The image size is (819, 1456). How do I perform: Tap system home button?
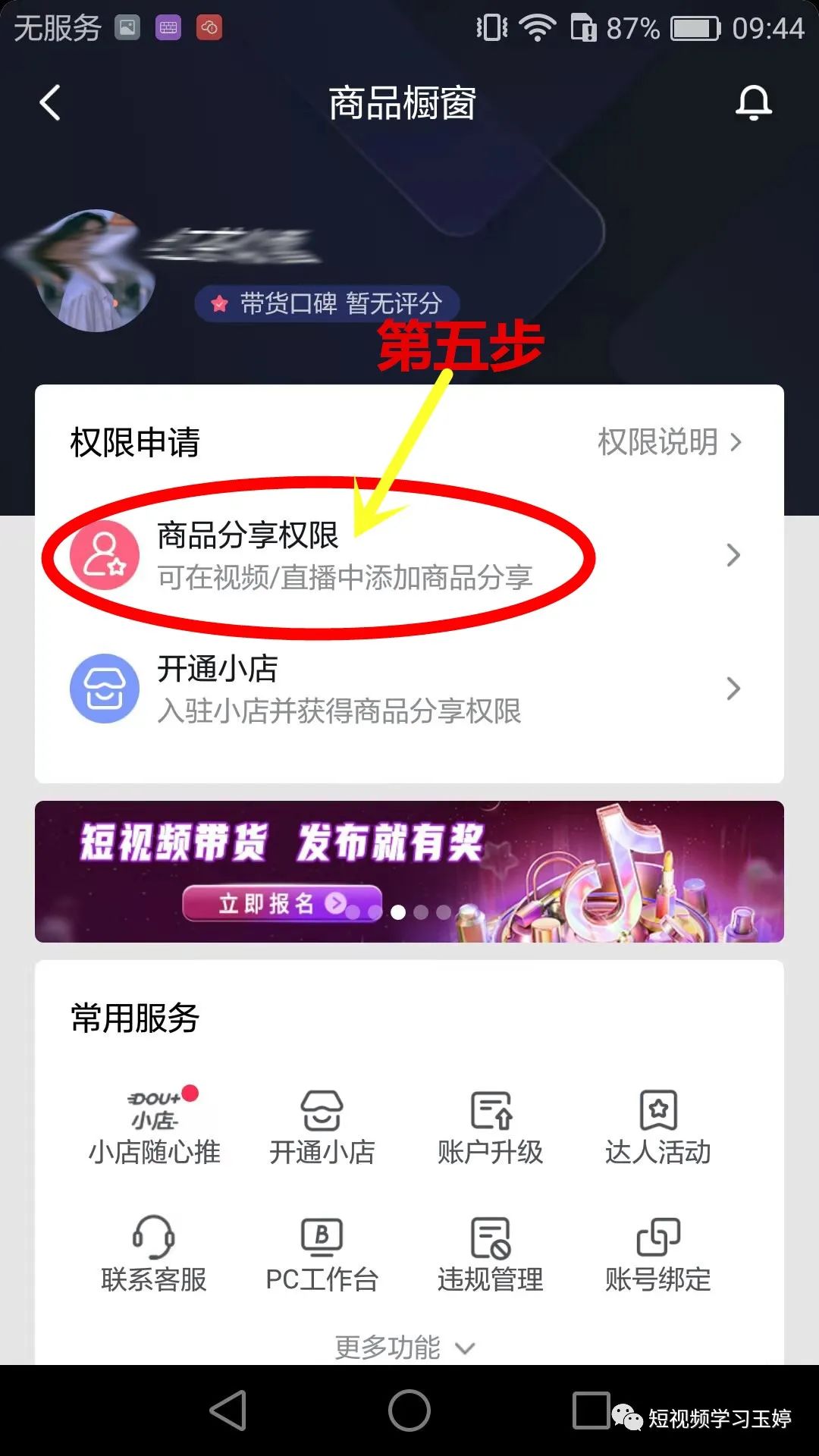point(409,1410)
